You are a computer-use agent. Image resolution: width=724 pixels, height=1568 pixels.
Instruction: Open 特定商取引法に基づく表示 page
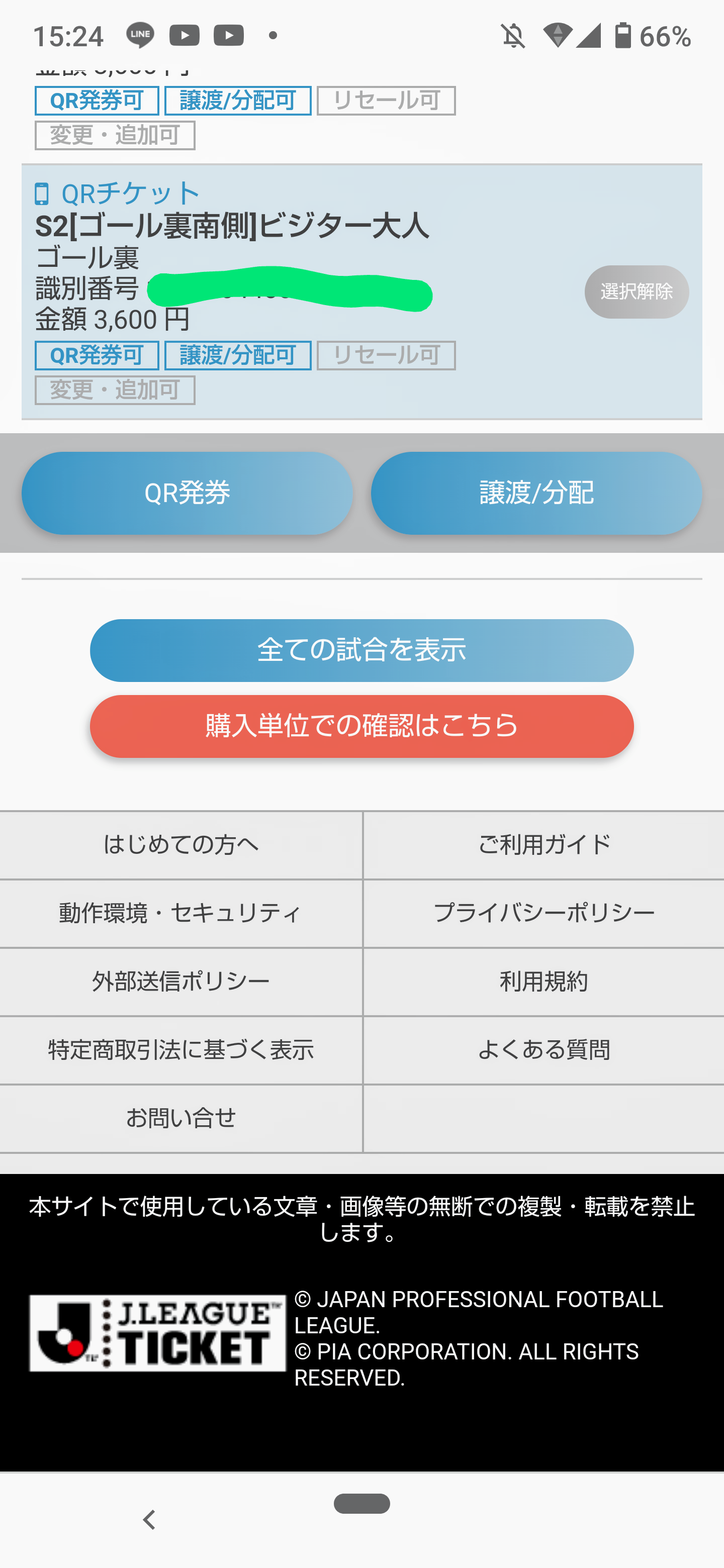click(181, 1050)
